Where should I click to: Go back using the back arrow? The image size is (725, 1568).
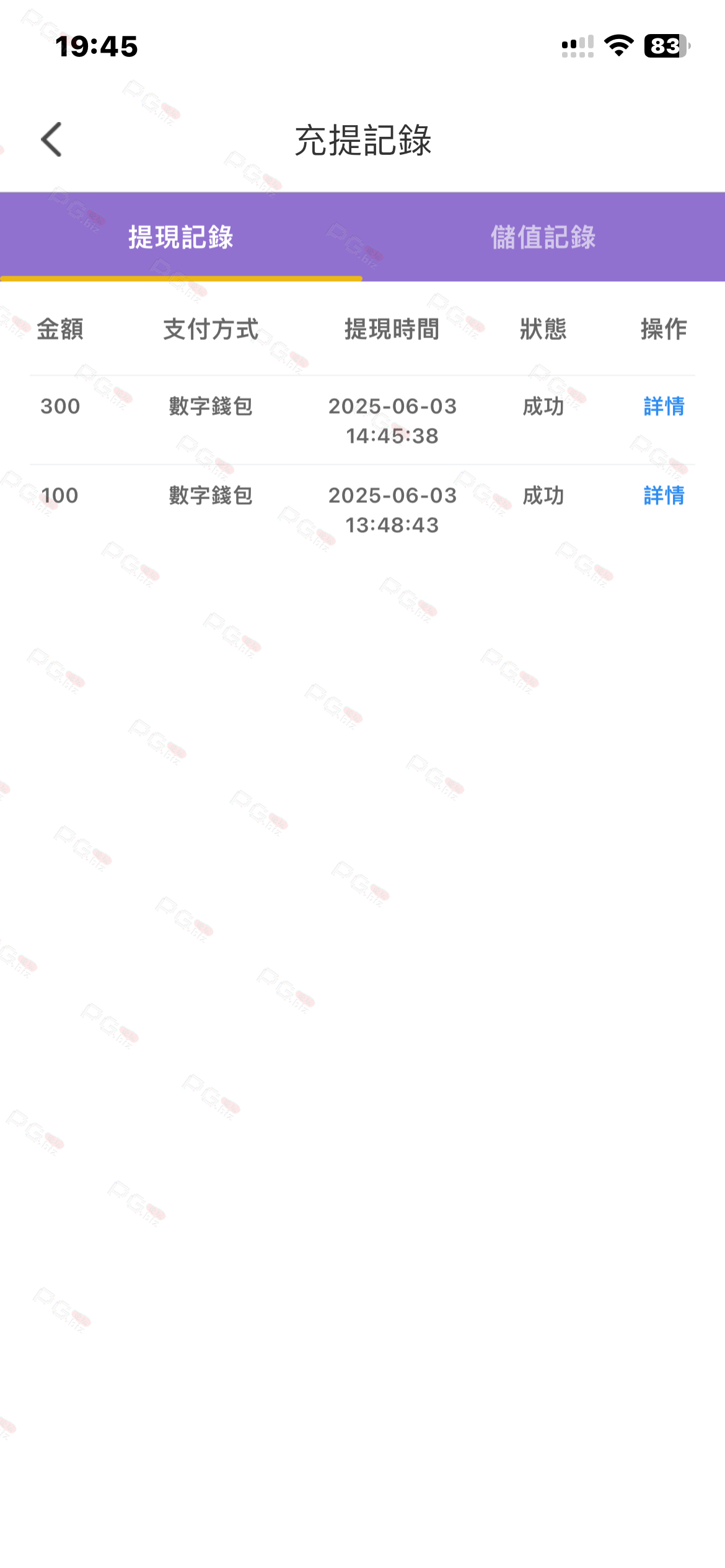[52, 140]
